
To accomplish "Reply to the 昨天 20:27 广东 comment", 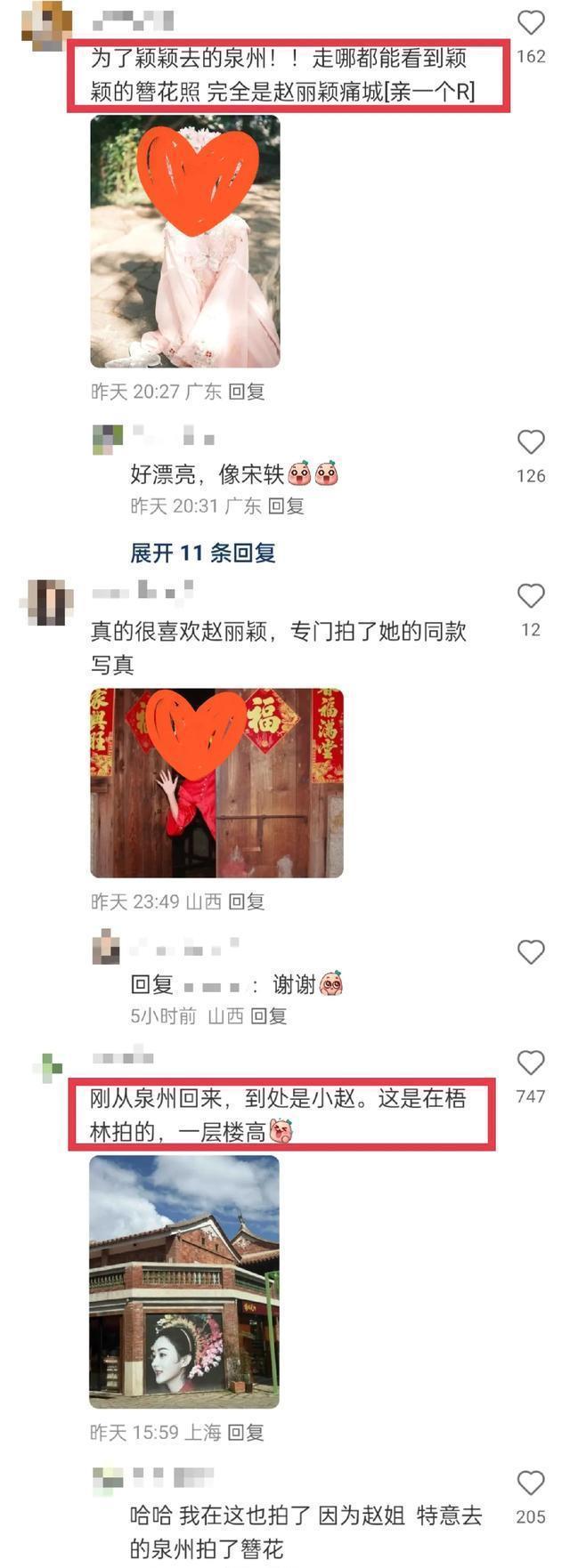I will click(x=247, y=392).
